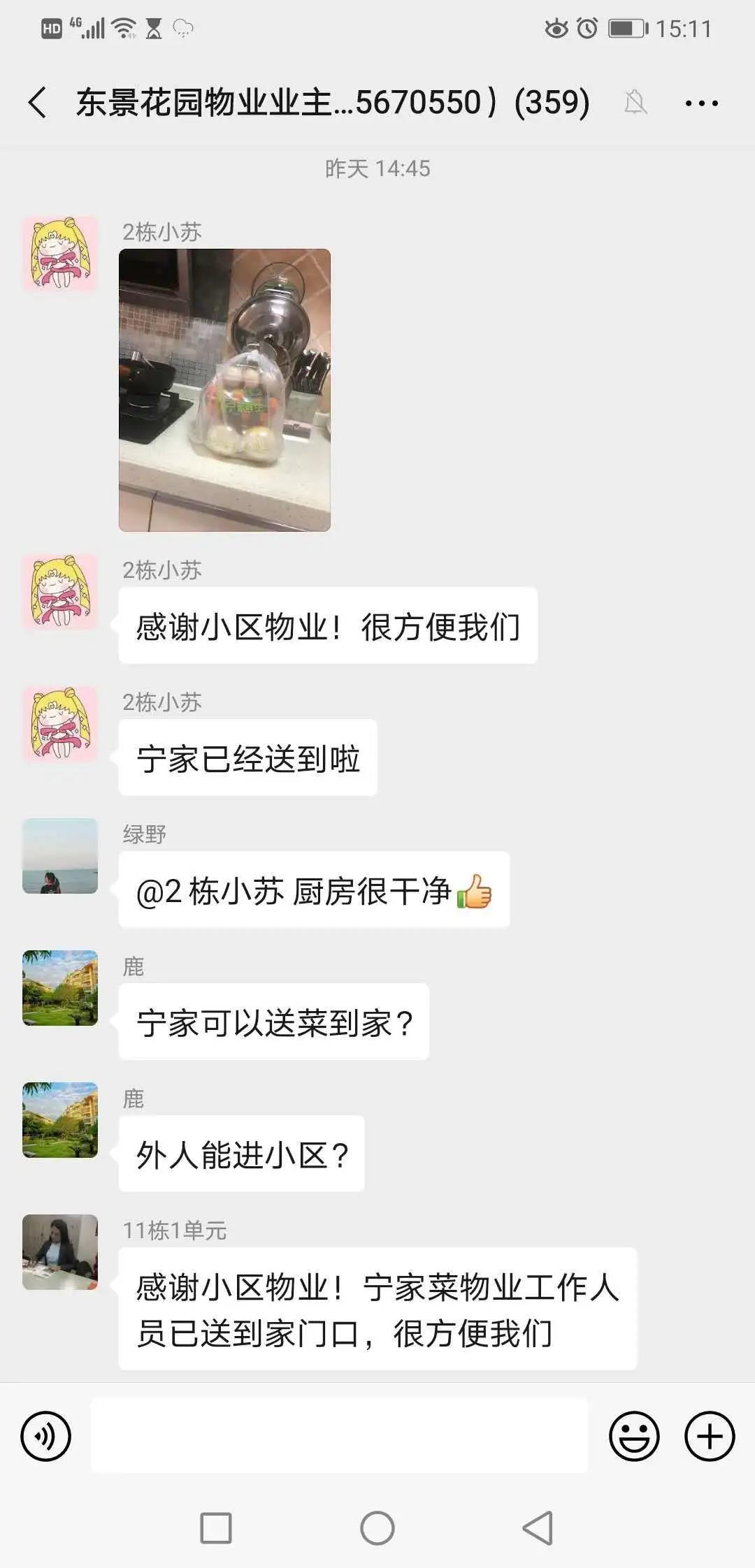Viewport: 755px width, 1568px height.
Task: Open the plus attachment menu
Action: 710,1437
